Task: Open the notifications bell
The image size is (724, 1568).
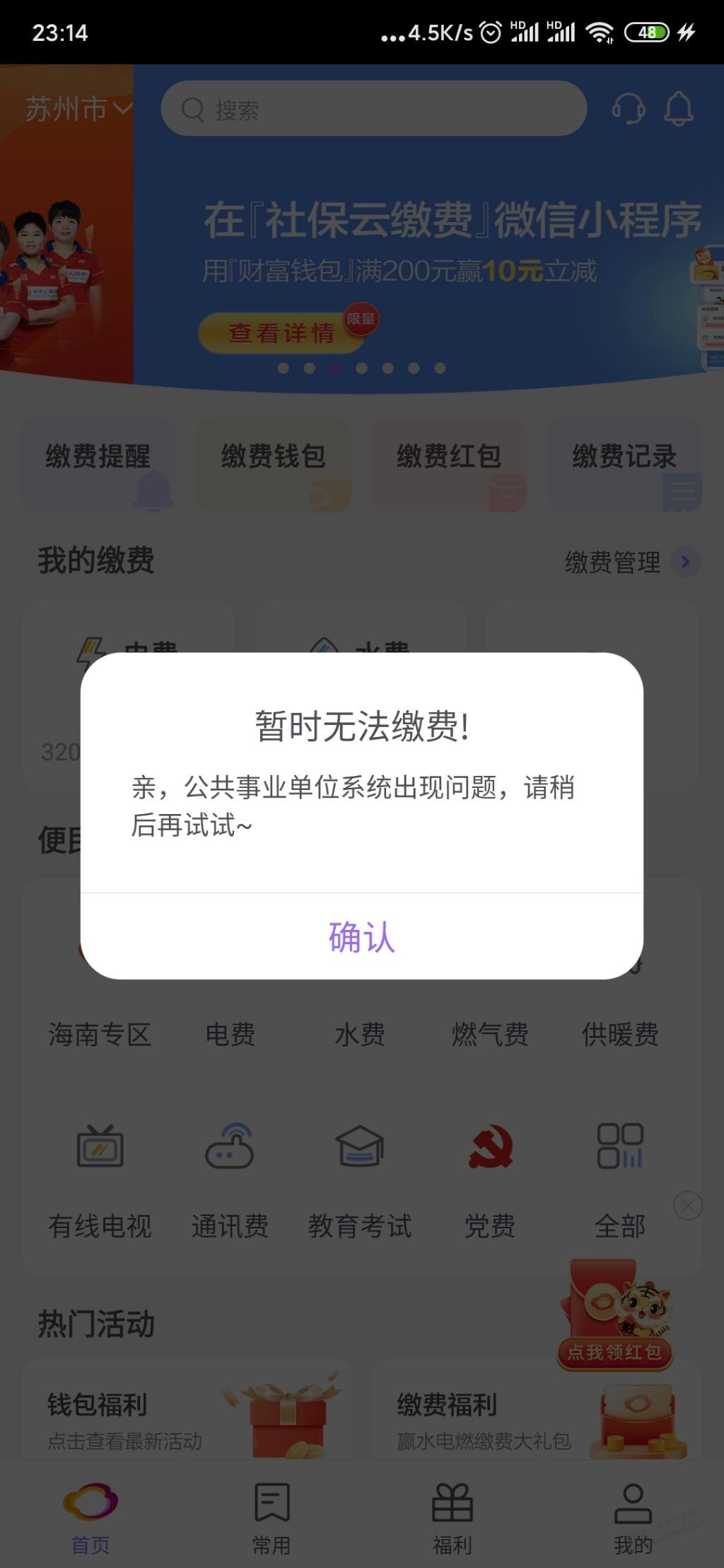Action: [678, 109]
